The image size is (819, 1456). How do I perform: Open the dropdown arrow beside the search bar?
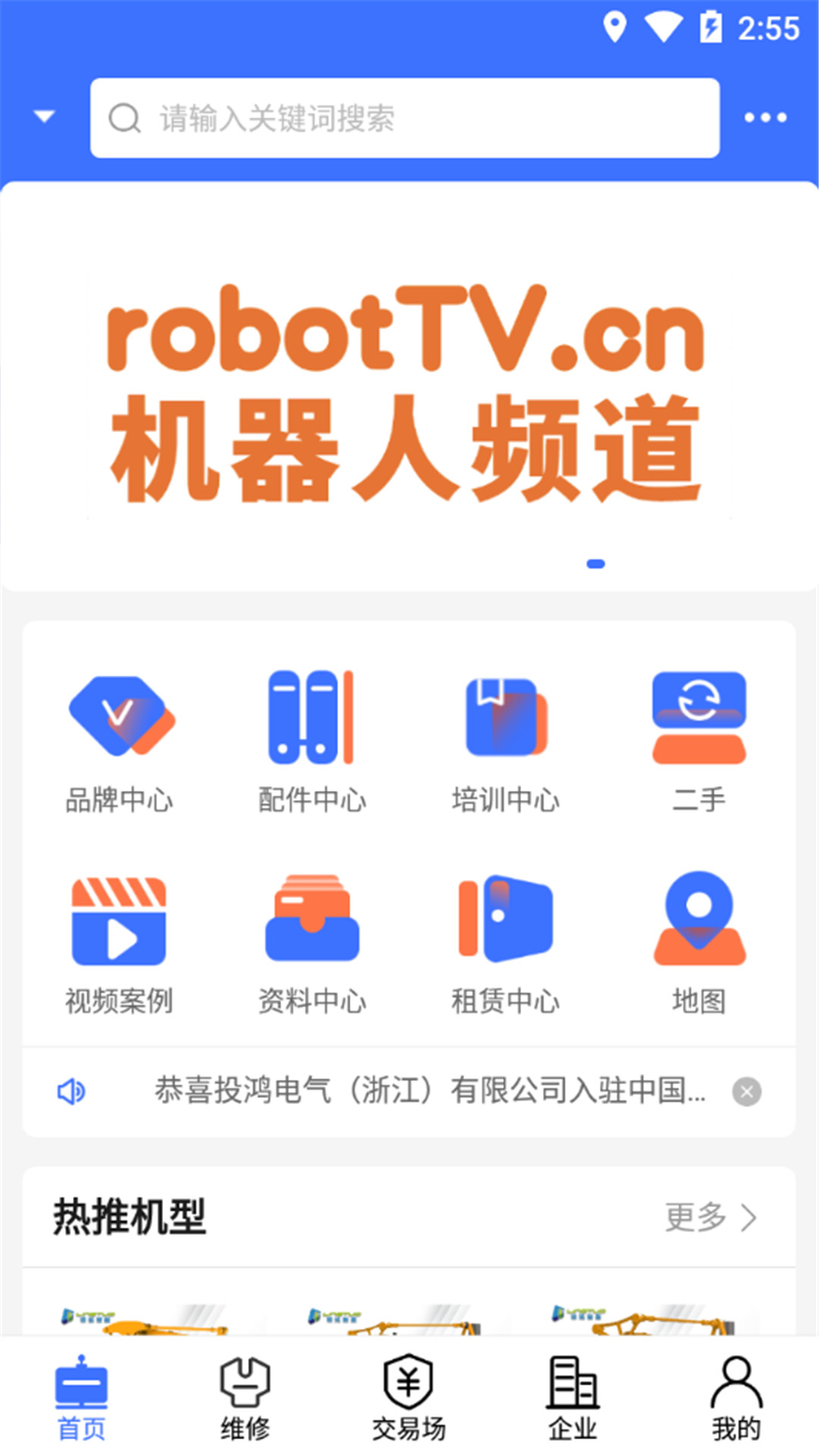click(44, 117)
